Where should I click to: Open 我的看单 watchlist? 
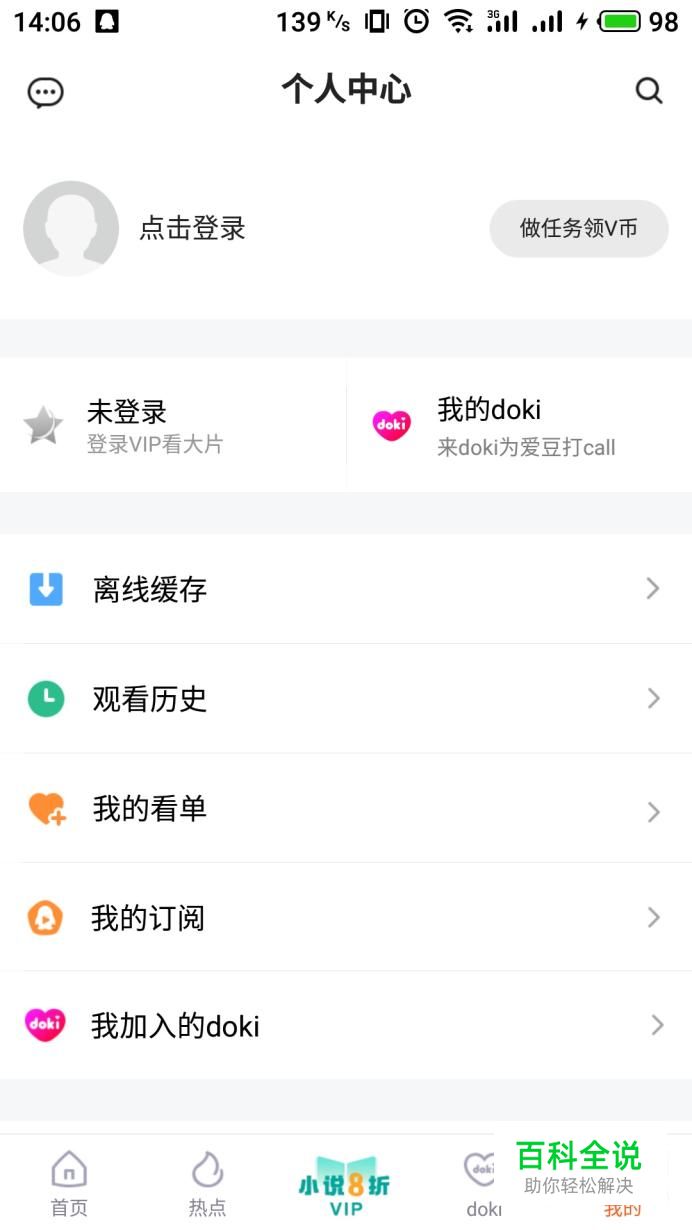(x=345, y=808)
